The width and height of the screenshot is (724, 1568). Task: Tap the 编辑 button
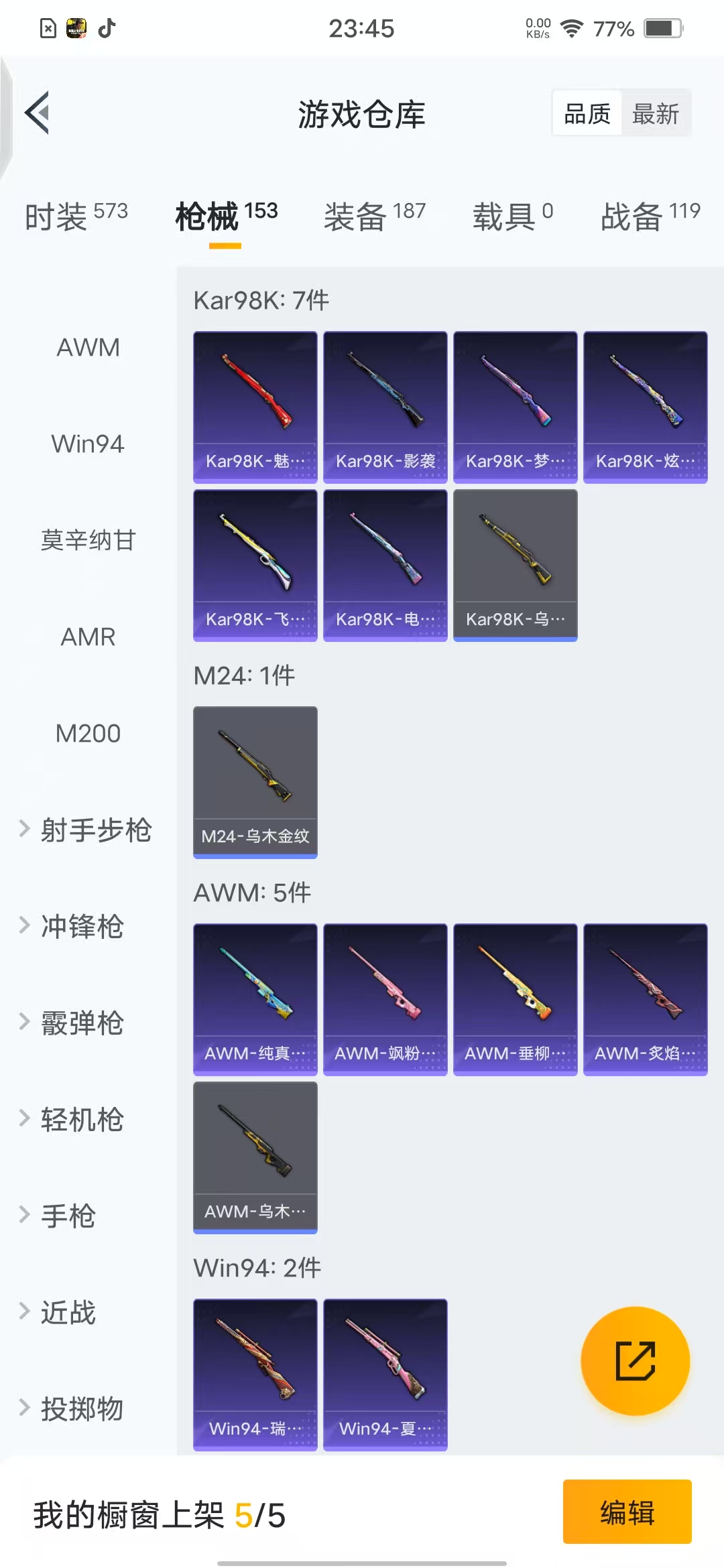pos(627,1512)
